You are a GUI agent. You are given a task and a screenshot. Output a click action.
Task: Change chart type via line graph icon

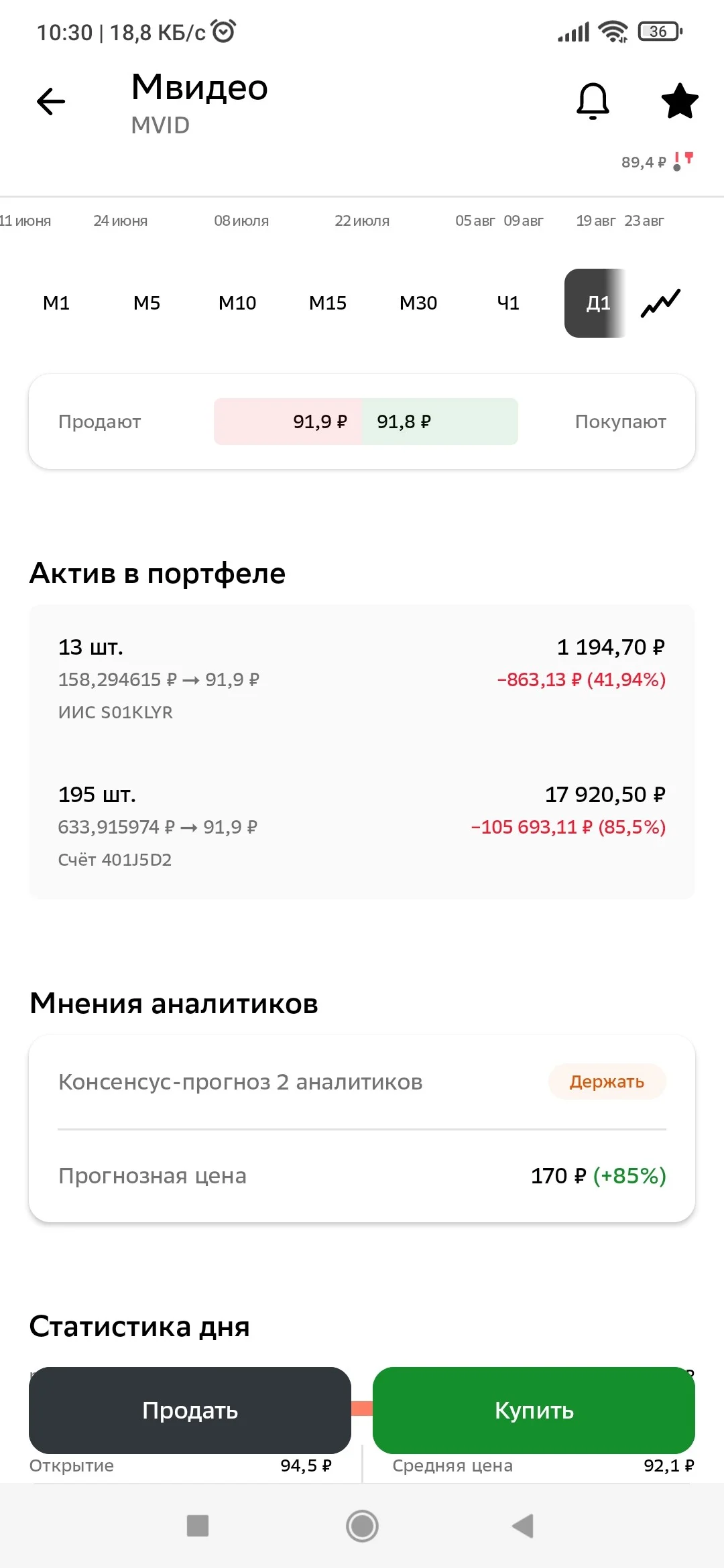[x=660, y=304]
